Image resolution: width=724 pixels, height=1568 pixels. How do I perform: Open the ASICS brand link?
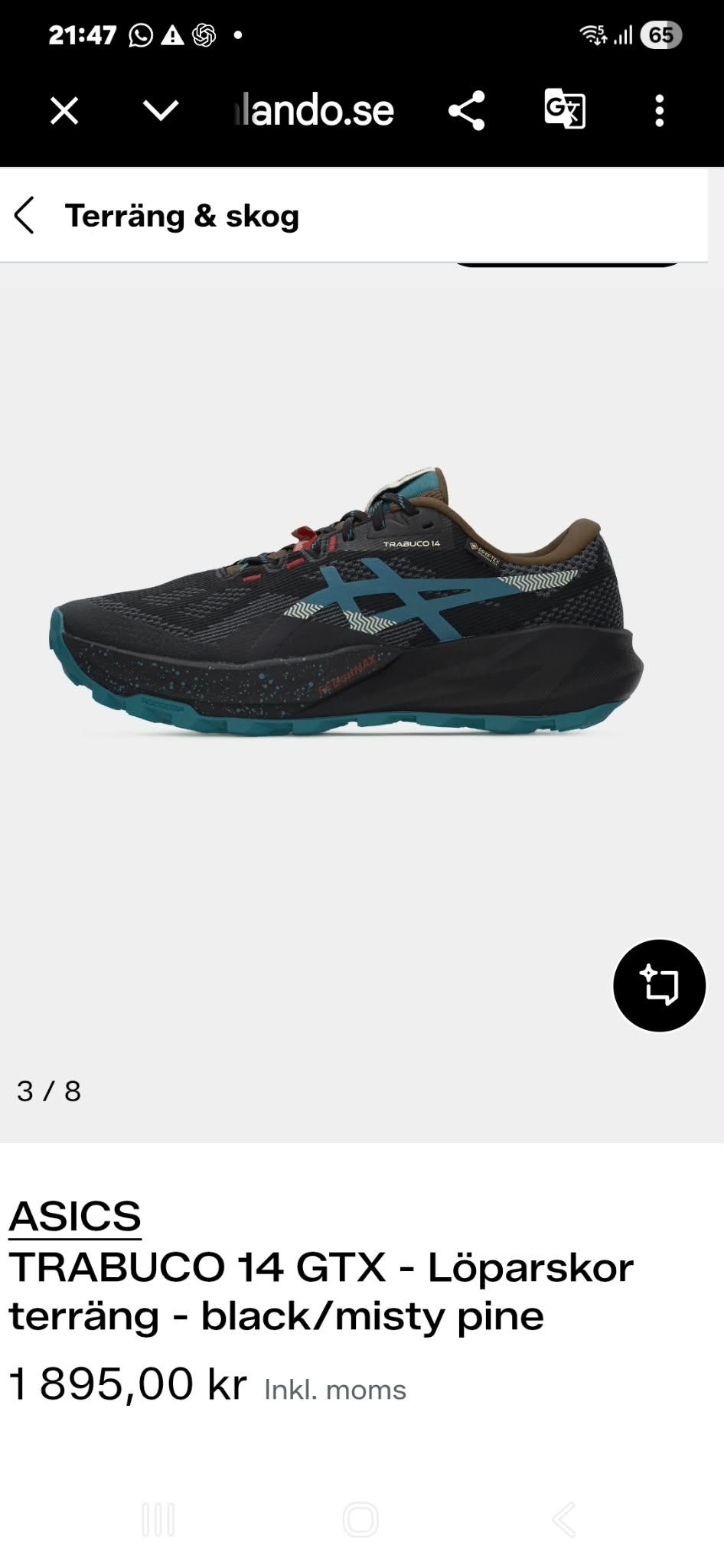75,1216
